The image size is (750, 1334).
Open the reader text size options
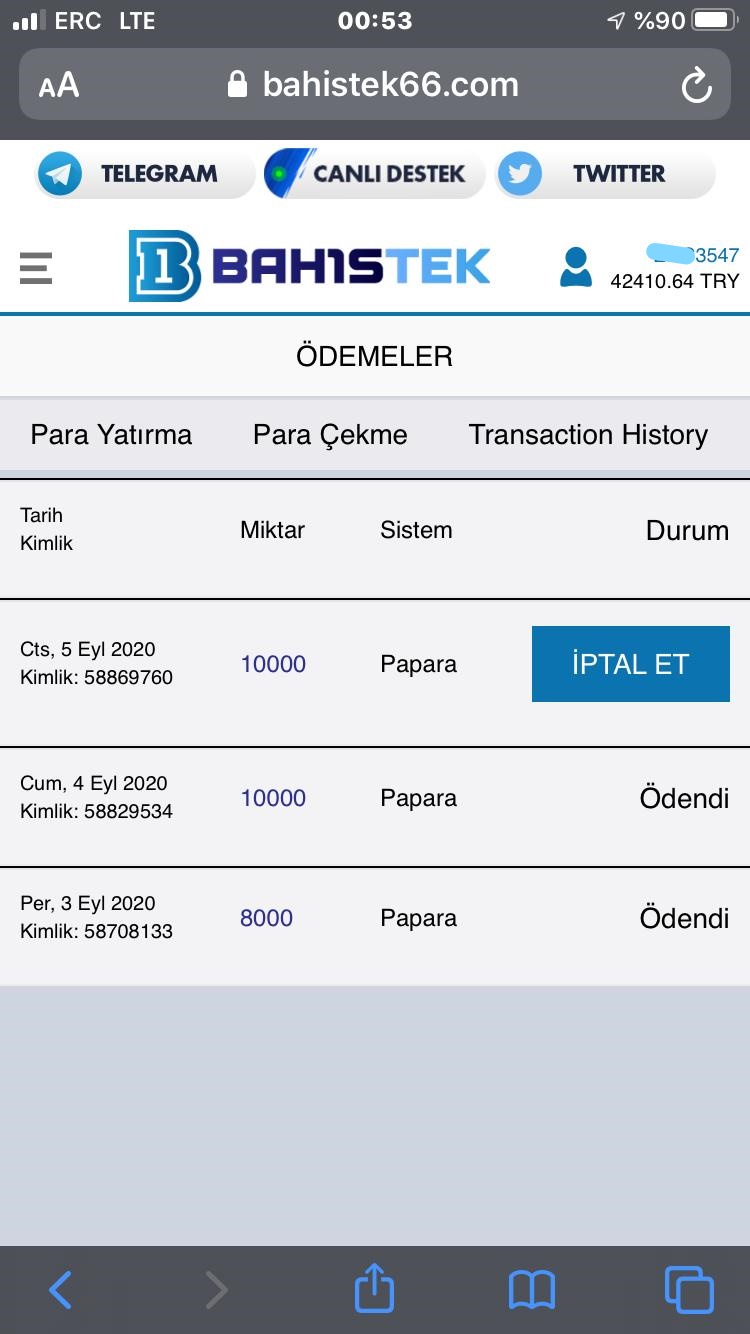tap(59, 86)
